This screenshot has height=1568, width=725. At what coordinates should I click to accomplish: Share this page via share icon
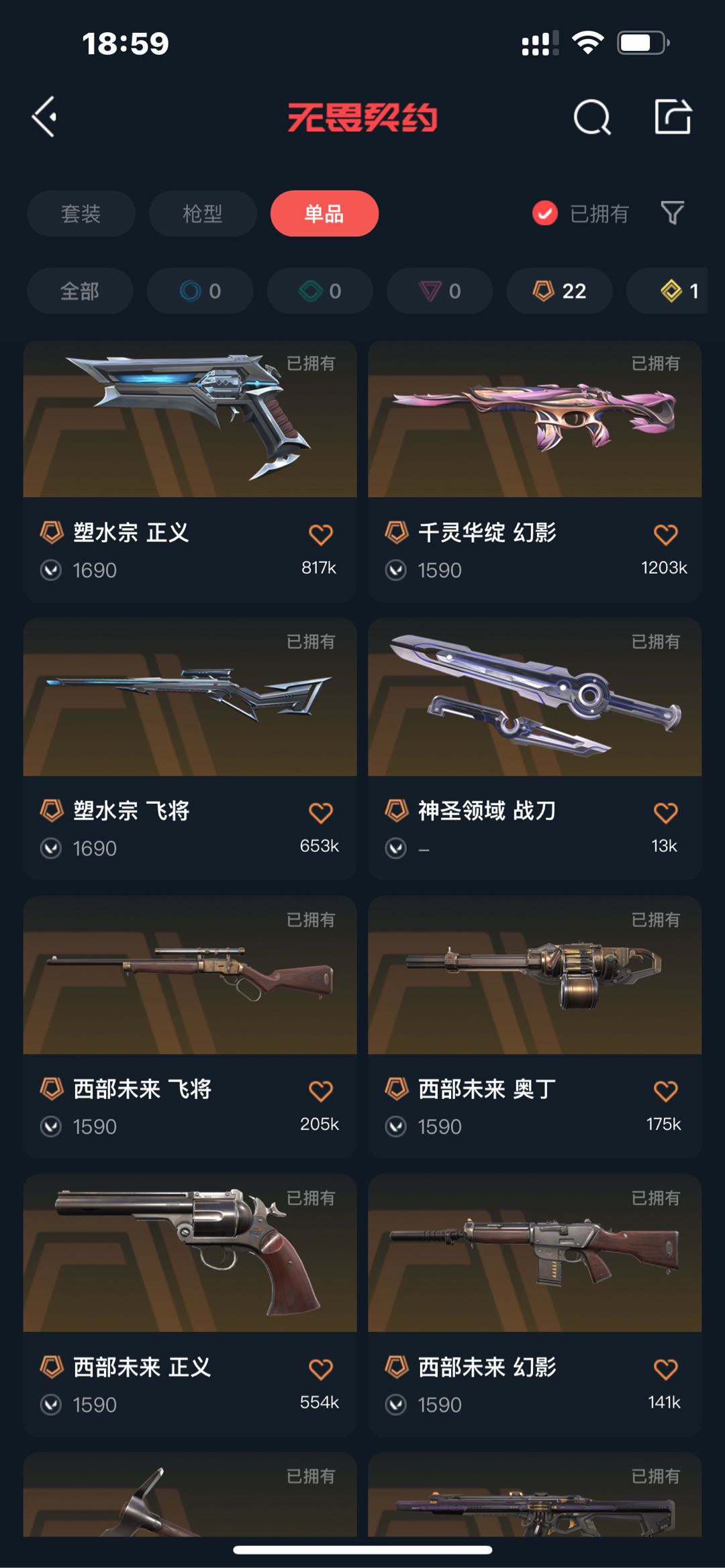(673, 117)
